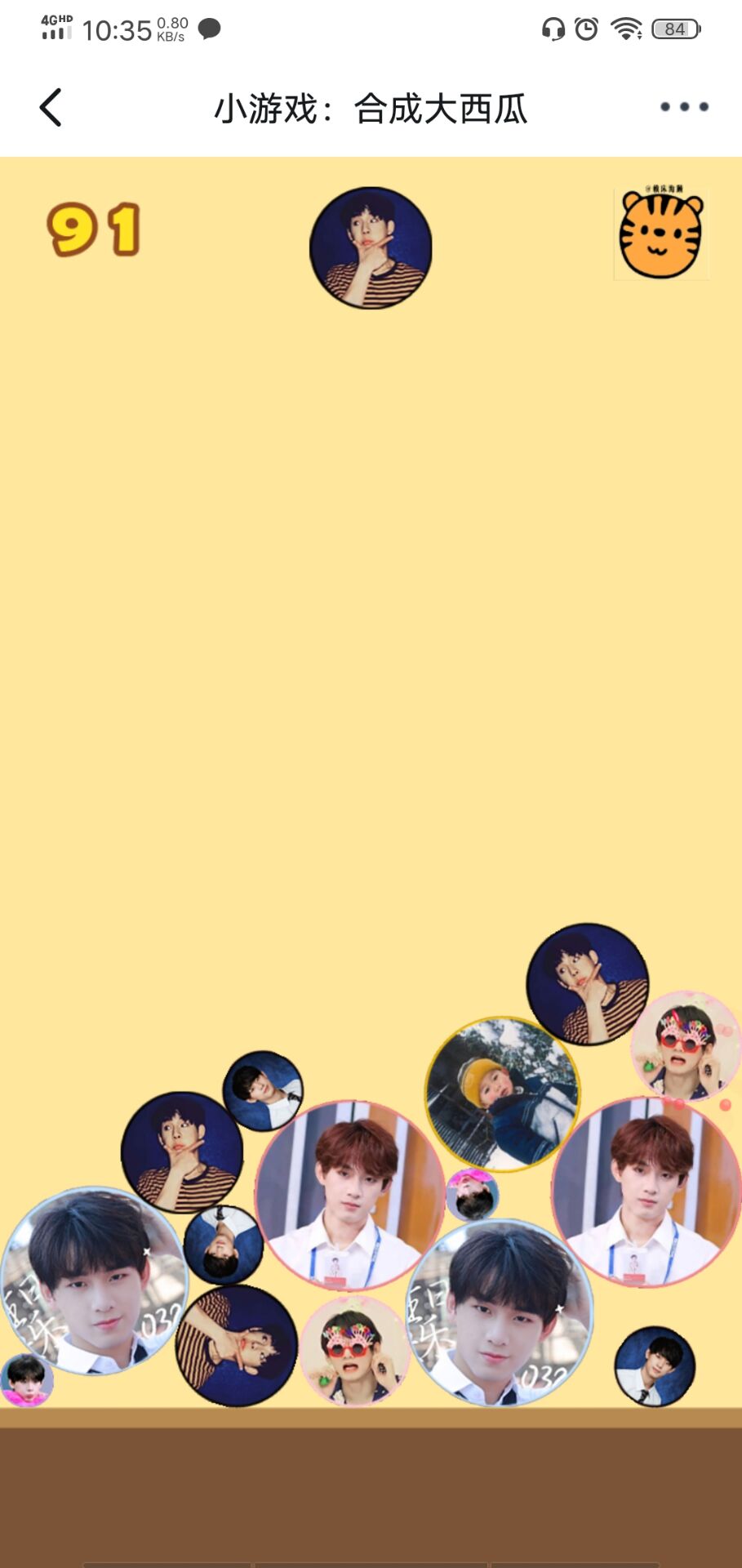Open the three-dot overflow menu
The image size is (742, 1568).
tap(684, 107)
